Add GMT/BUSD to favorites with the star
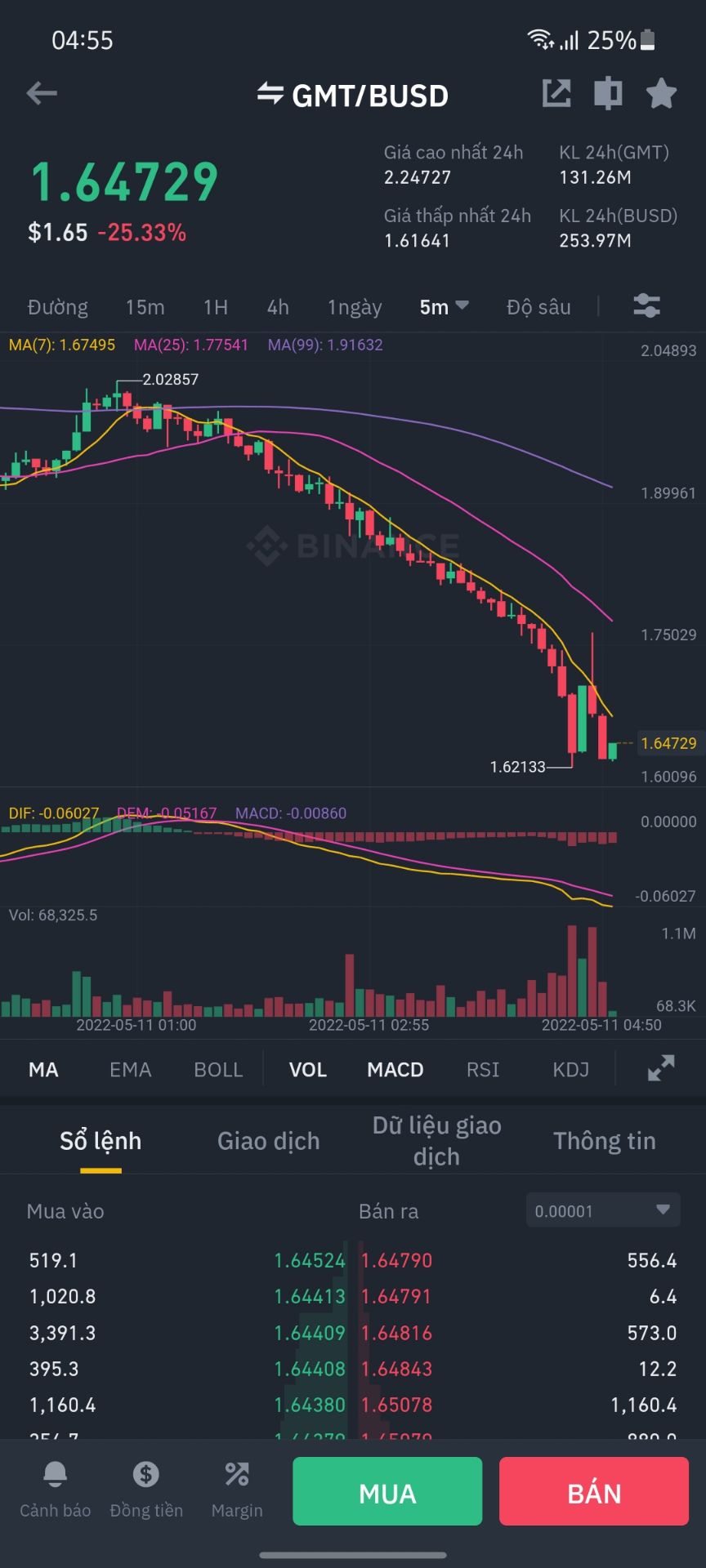The image size is (706, 1568). click(x=662, y=93)
